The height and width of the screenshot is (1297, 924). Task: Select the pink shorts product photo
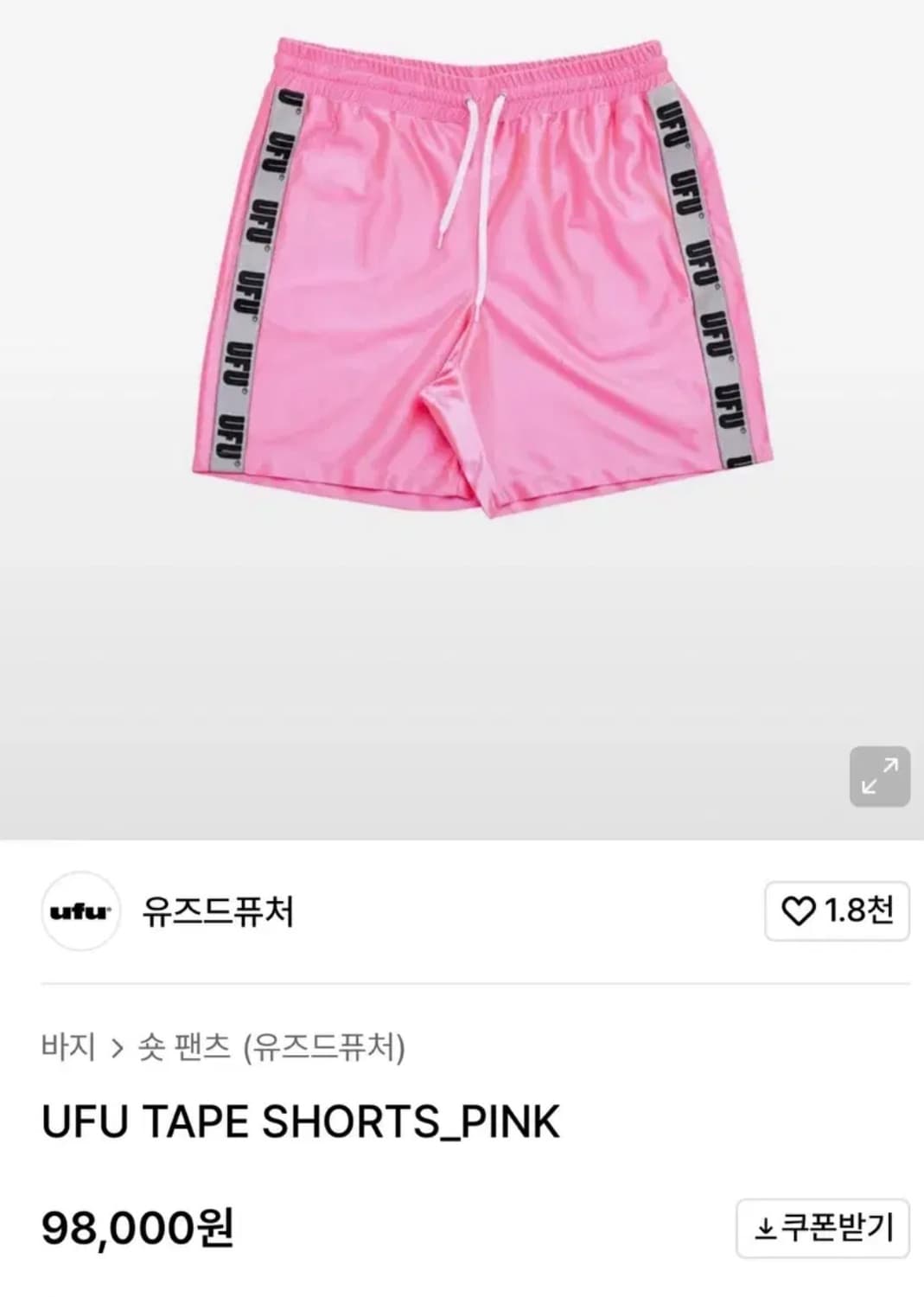tap(475, 277)
